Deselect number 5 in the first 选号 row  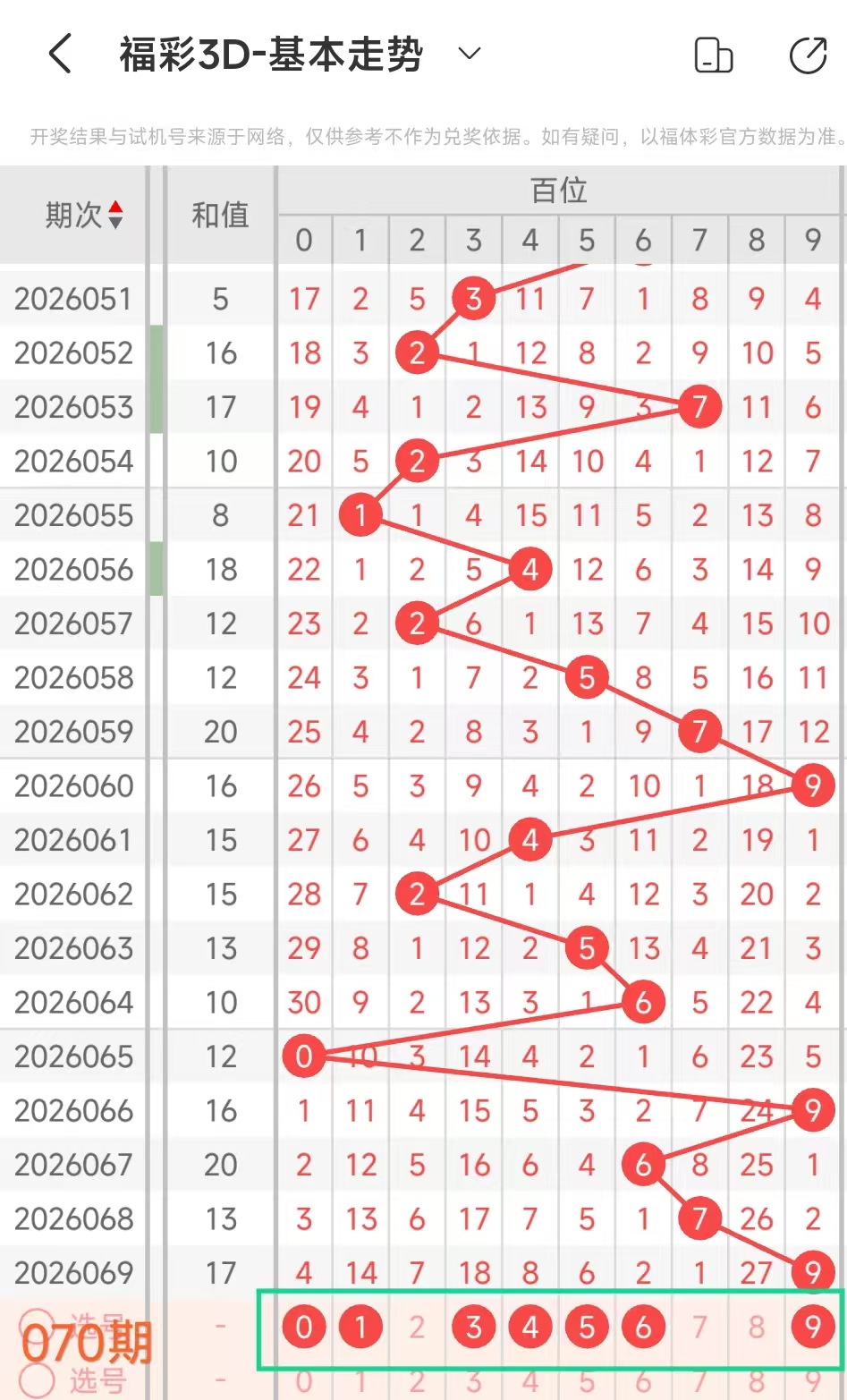coord(587,1328)
